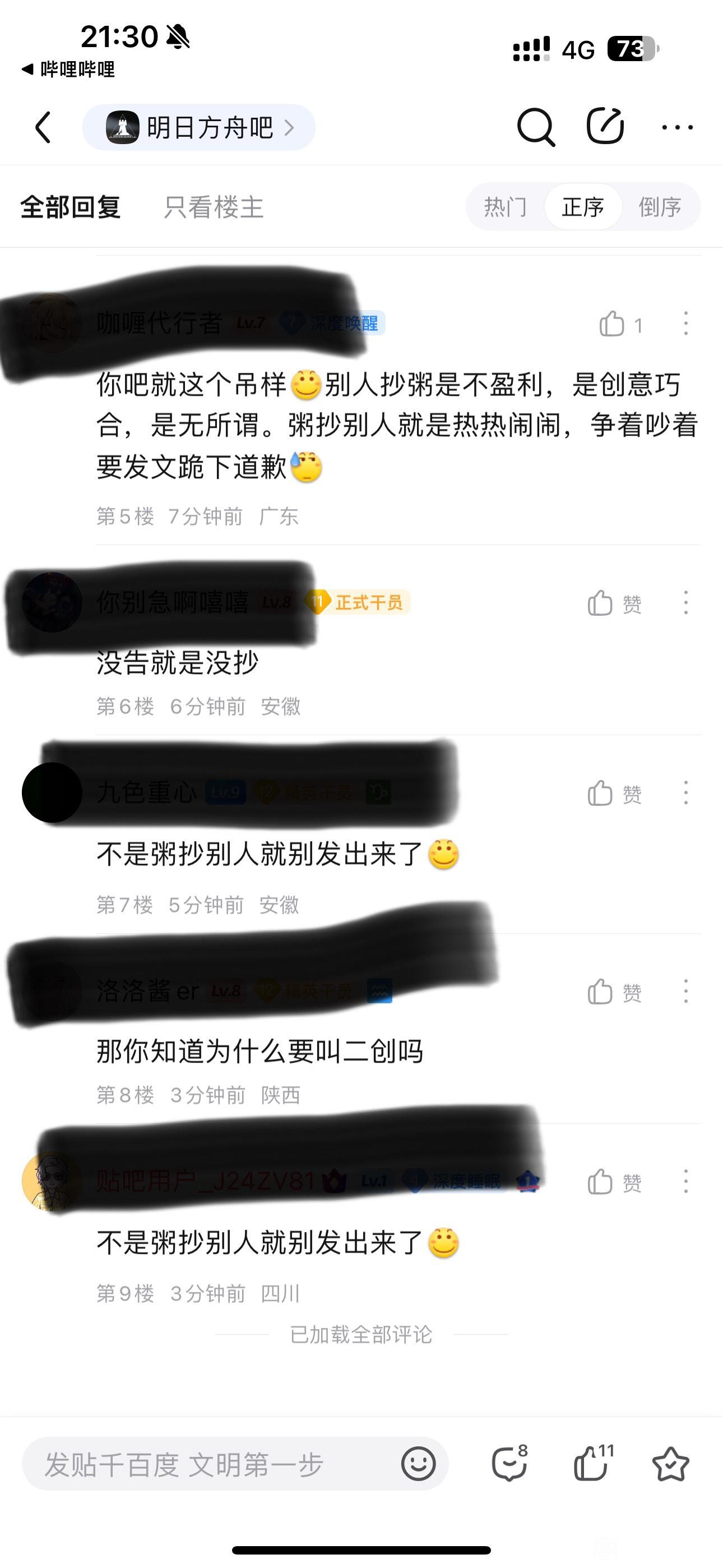Open options for the 9th floor comment

click(686, 1182)
